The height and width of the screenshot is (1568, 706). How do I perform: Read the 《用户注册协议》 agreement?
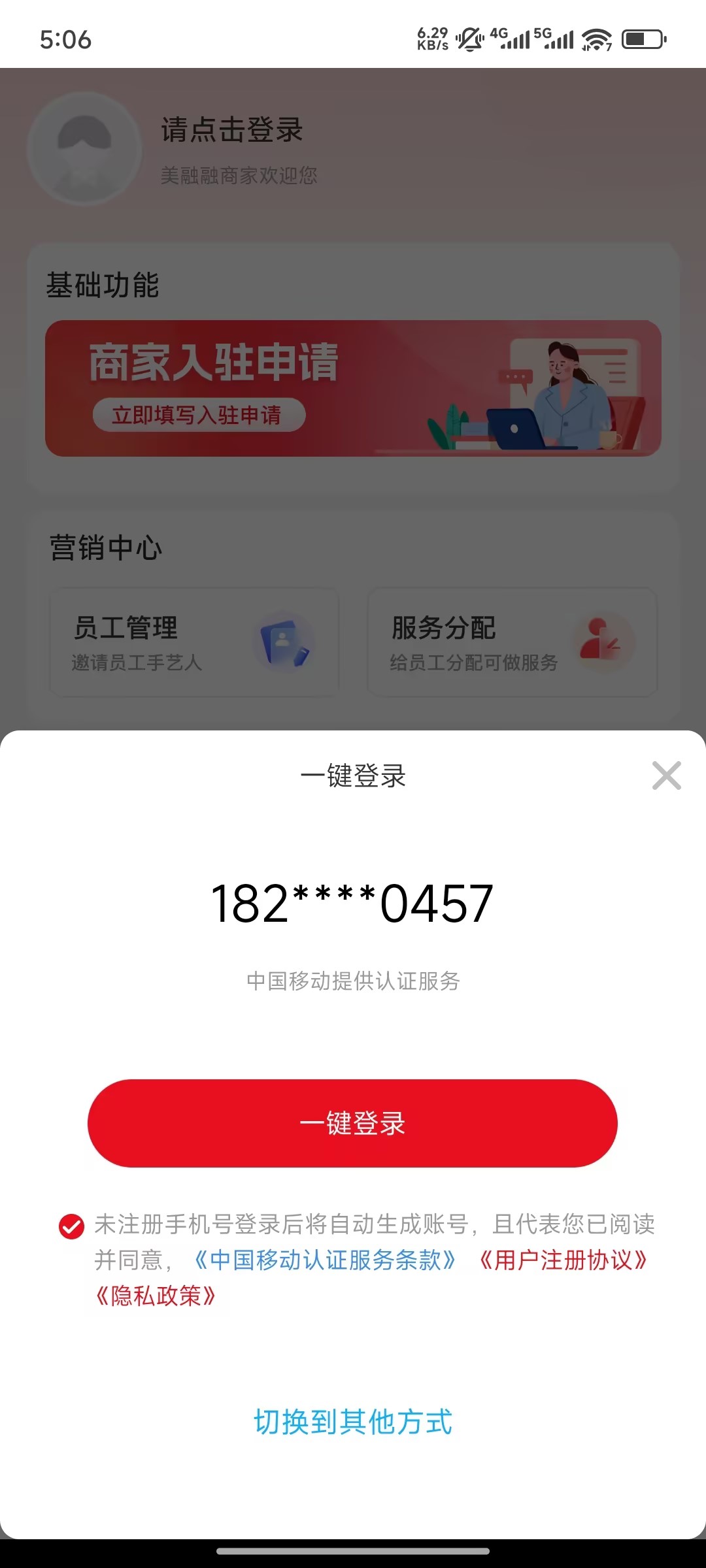[x=563, y=1260]
